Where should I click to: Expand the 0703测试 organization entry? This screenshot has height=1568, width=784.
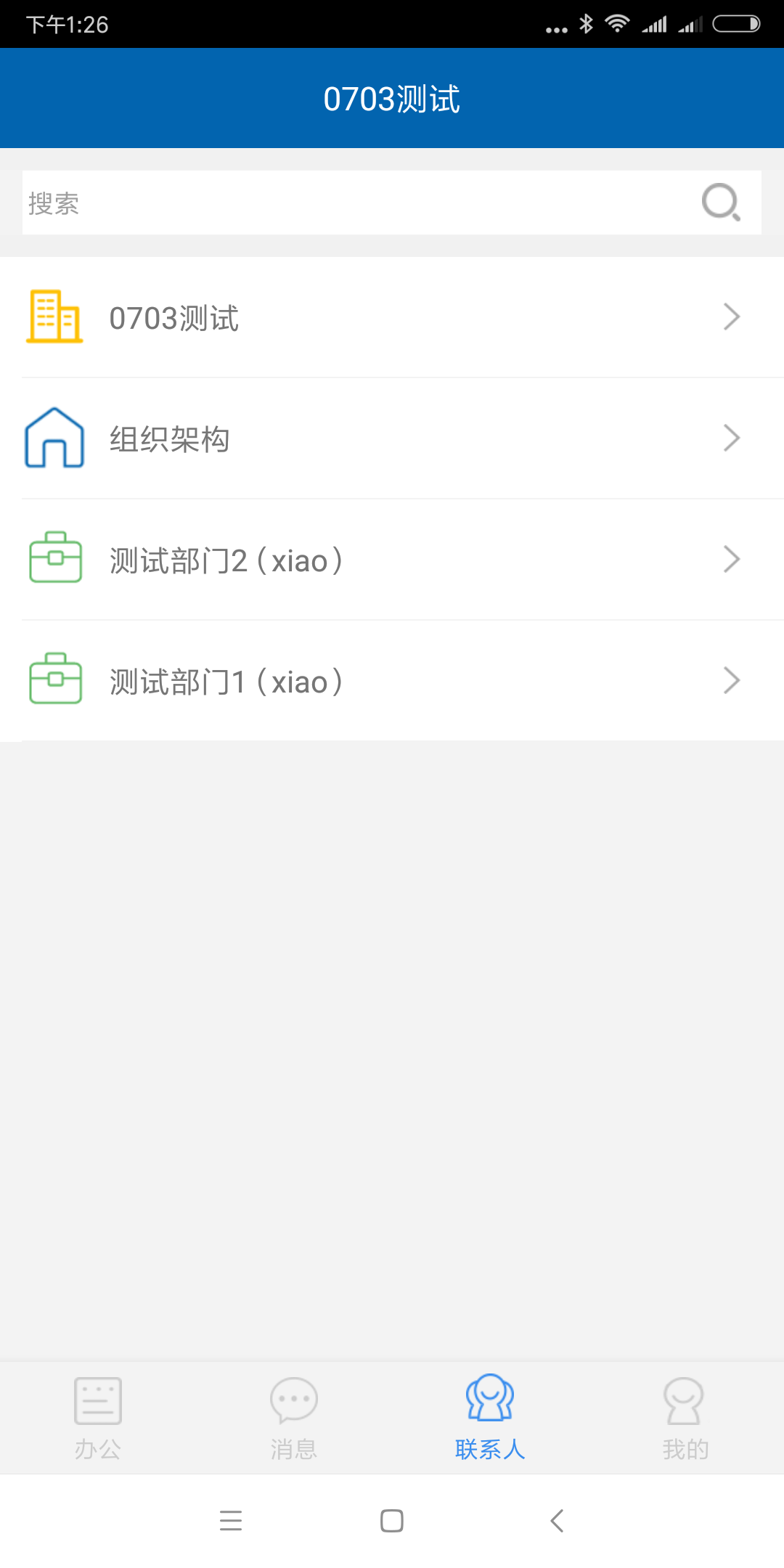(x=731, y=316)
